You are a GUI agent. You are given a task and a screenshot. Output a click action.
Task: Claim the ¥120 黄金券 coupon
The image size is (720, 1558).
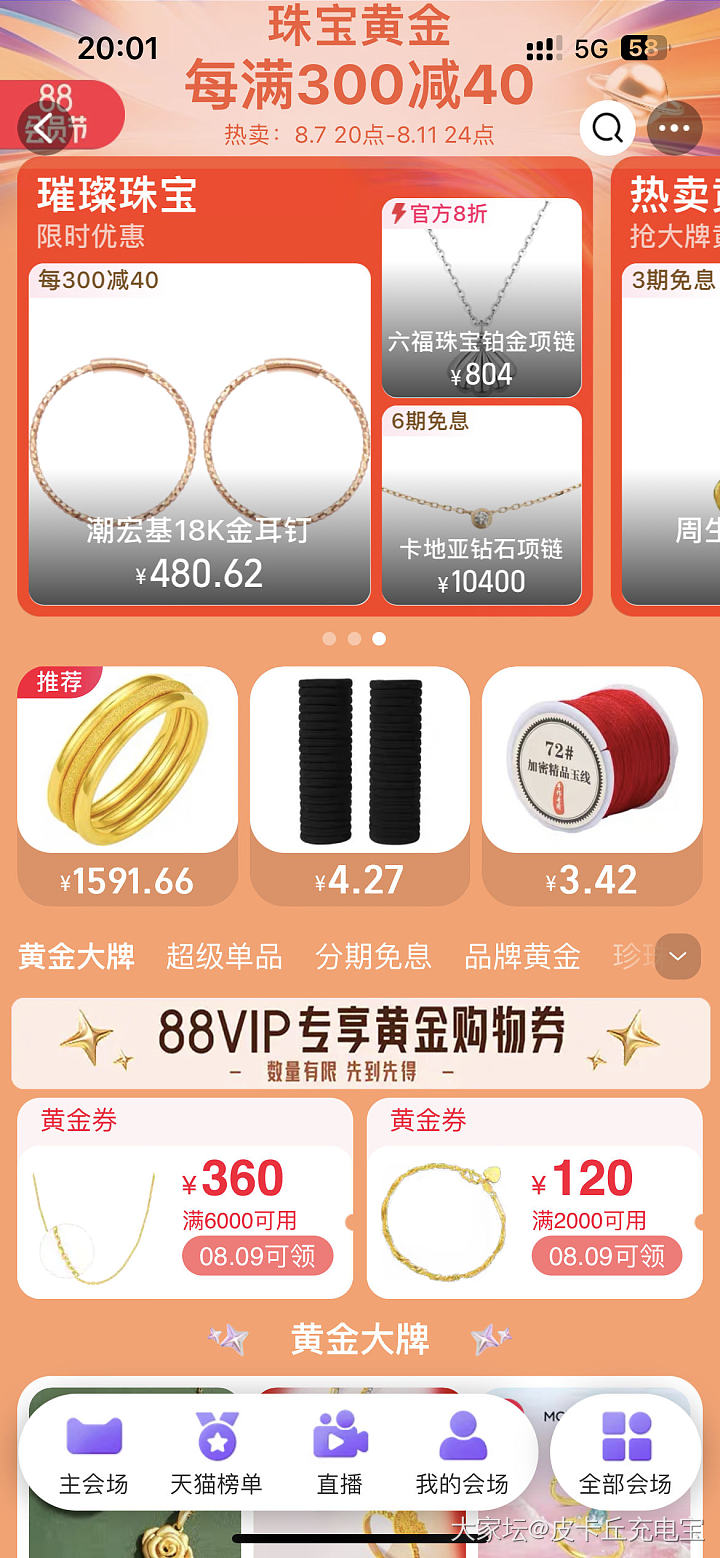(x=606, y=1256)
